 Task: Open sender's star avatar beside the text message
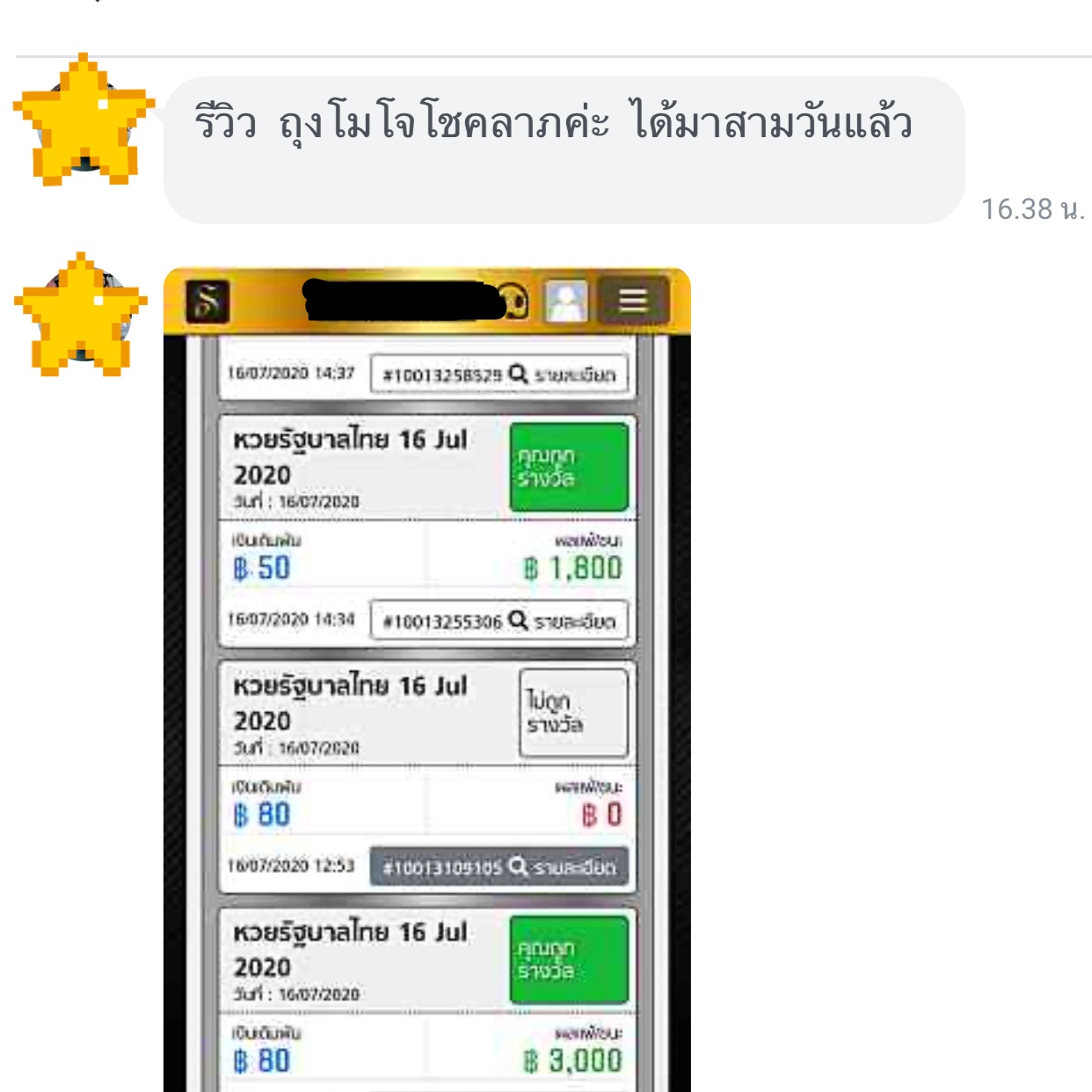click(83, 121)
